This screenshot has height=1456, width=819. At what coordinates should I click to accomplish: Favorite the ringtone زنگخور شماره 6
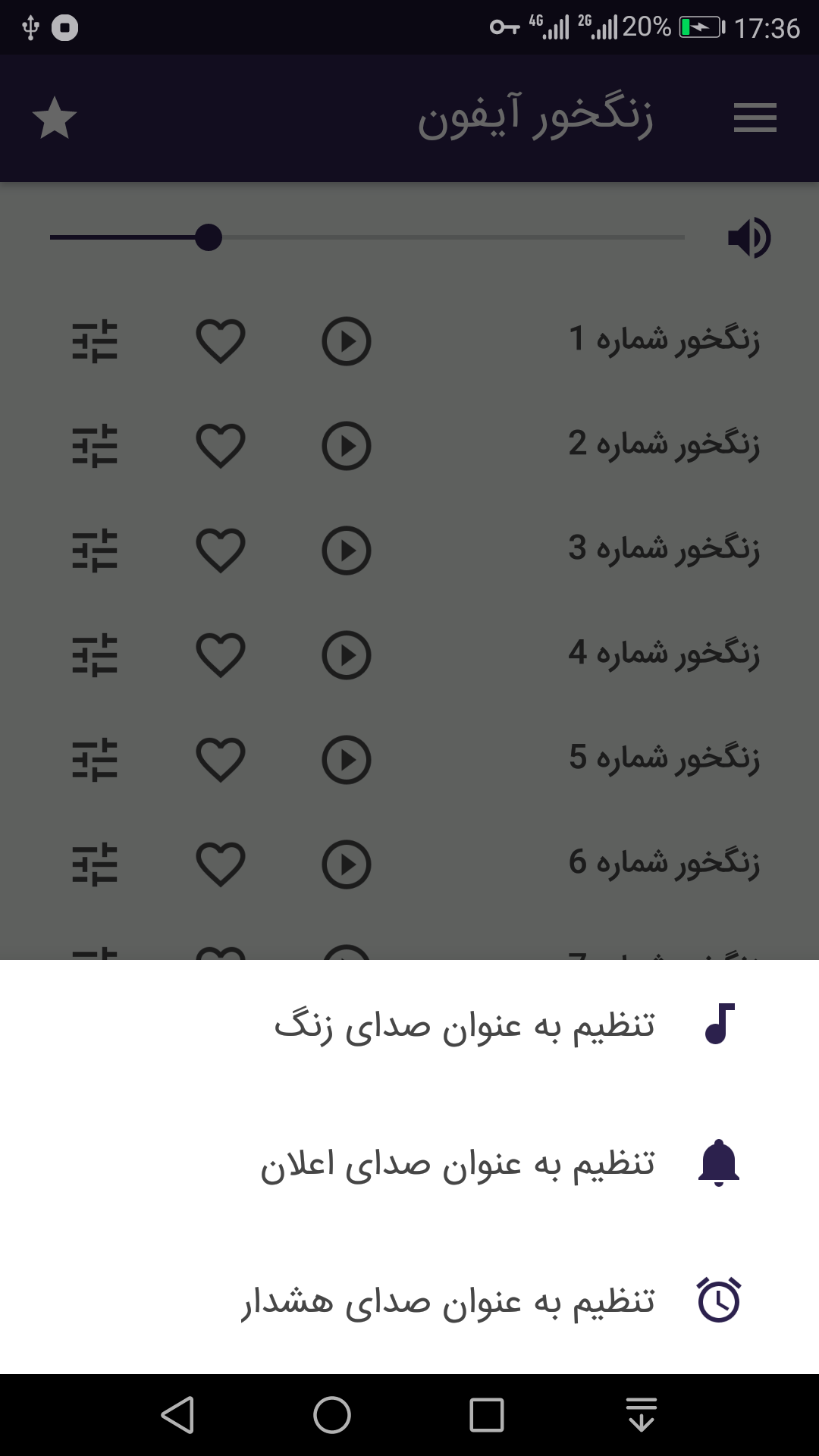[220, 863]
